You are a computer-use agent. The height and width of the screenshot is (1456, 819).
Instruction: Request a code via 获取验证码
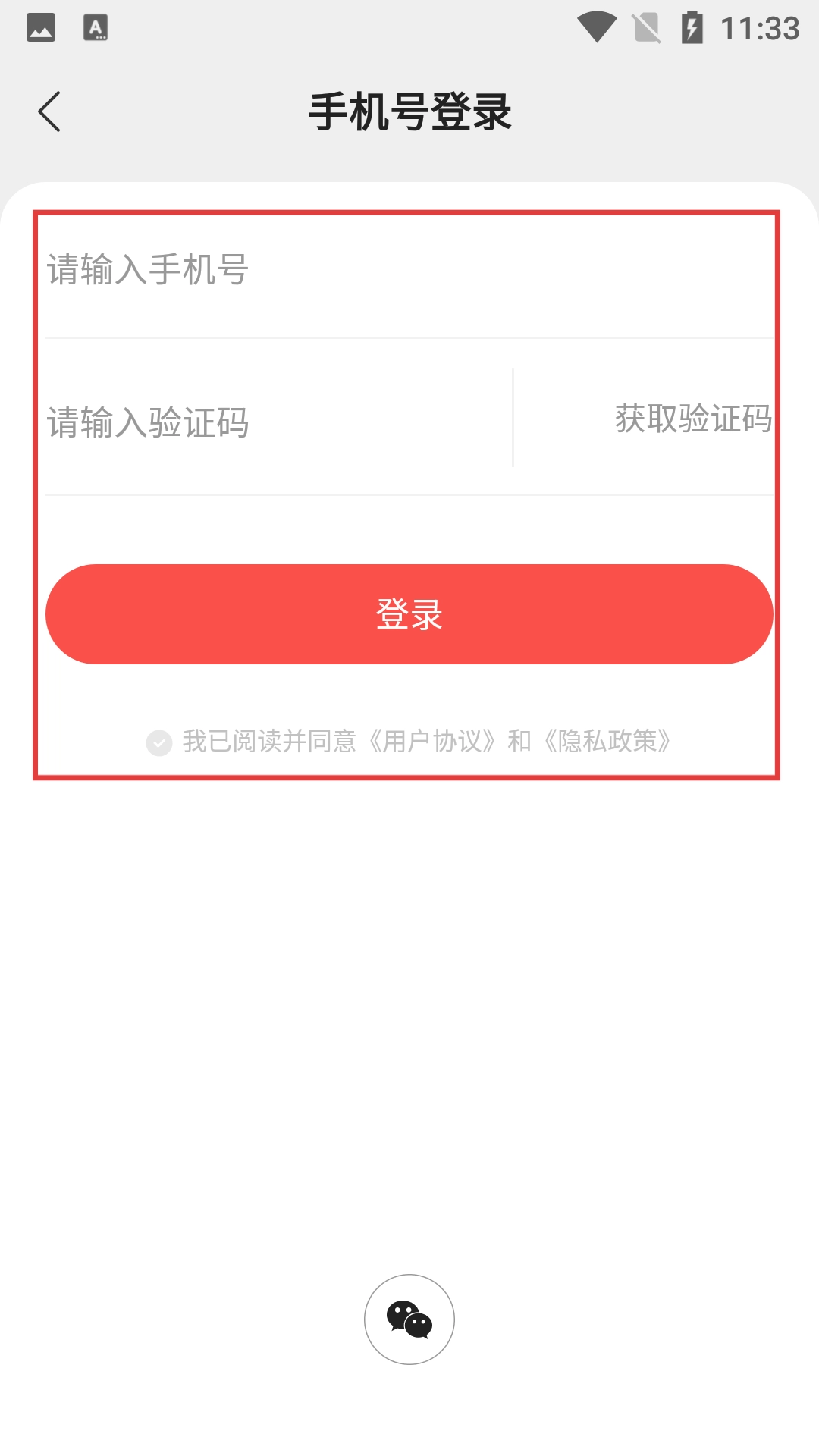tap(693, 419)
